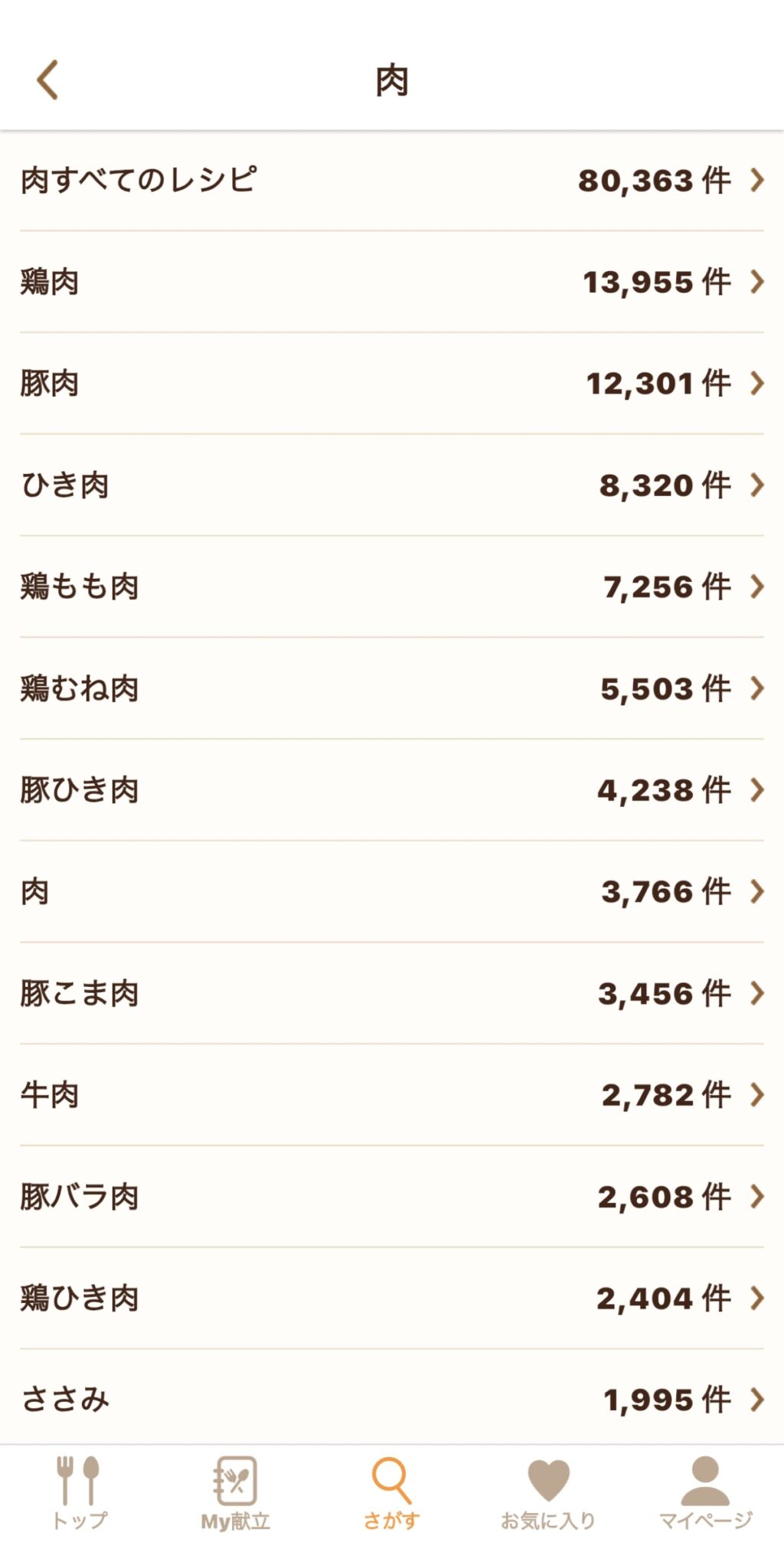The image size is (784, 1552).
Task: Open the 鶏むね肉 recipes
Action: coord(392,689)
